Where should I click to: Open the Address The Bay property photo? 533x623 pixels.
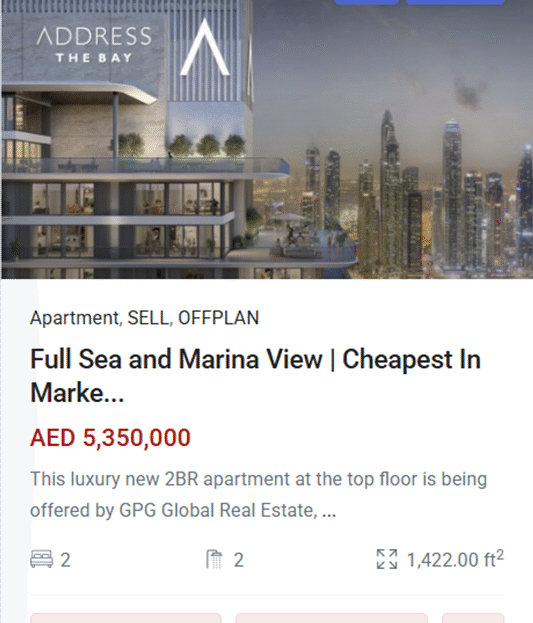(267, 139)
